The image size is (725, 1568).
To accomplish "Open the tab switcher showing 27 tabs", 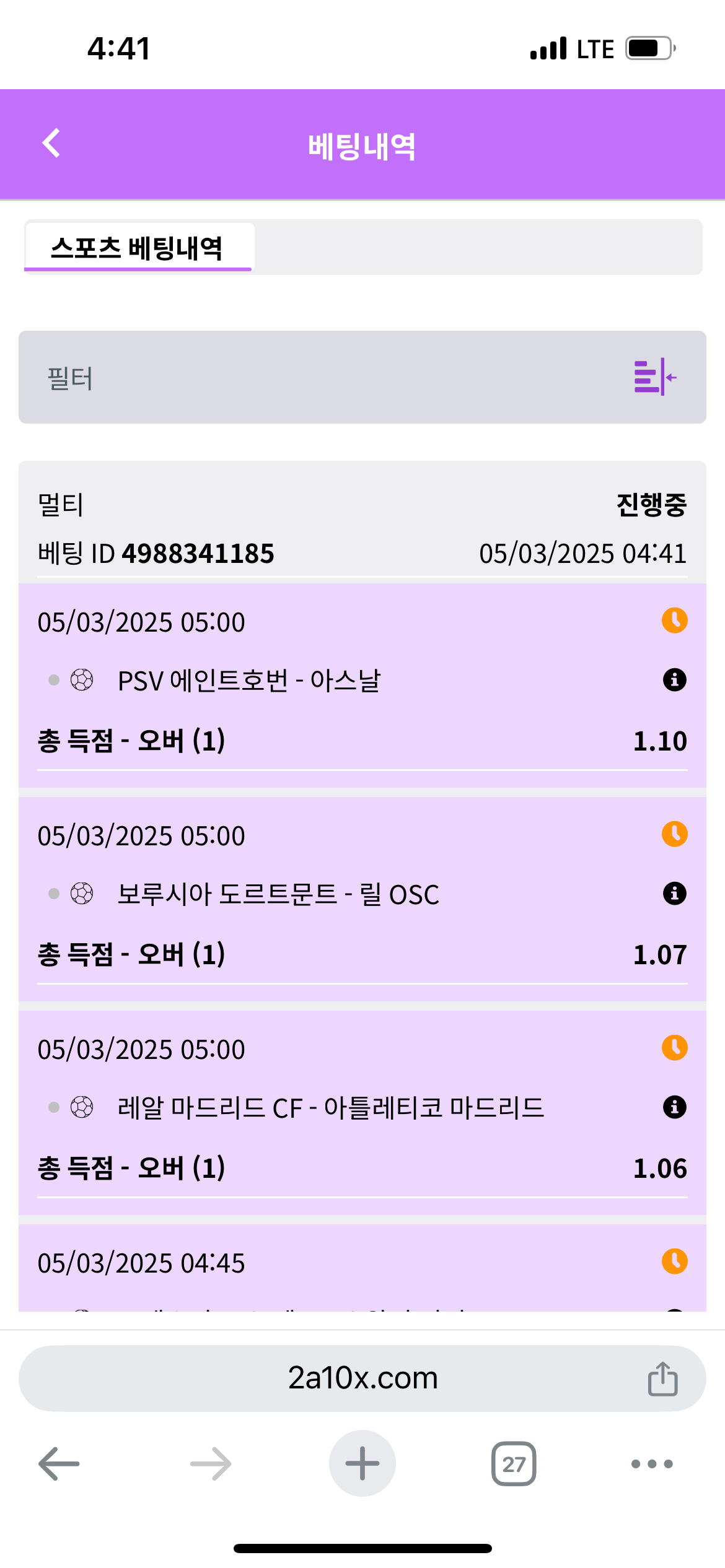I will point(514,1464).
